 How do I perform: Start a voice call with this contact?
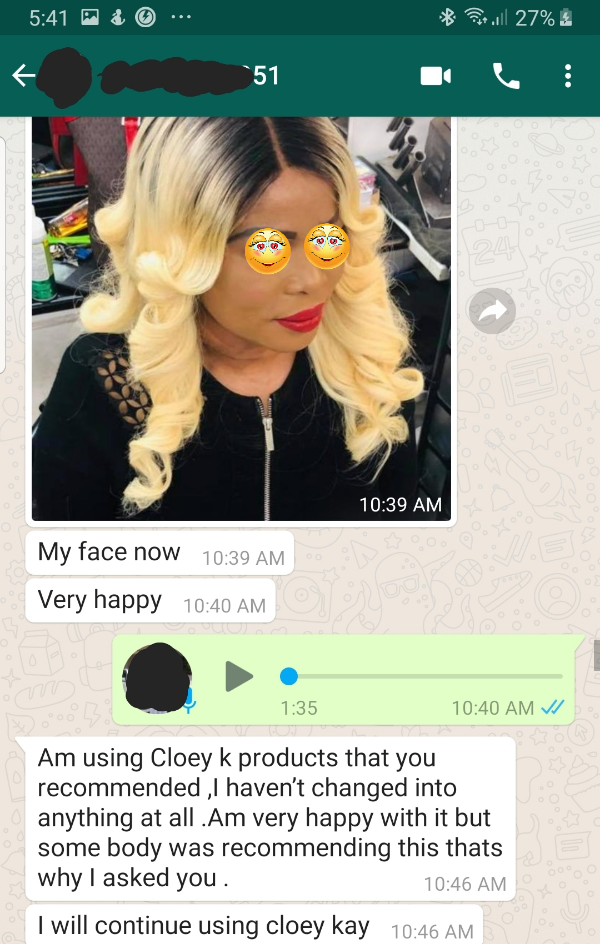tap(505, 76)
